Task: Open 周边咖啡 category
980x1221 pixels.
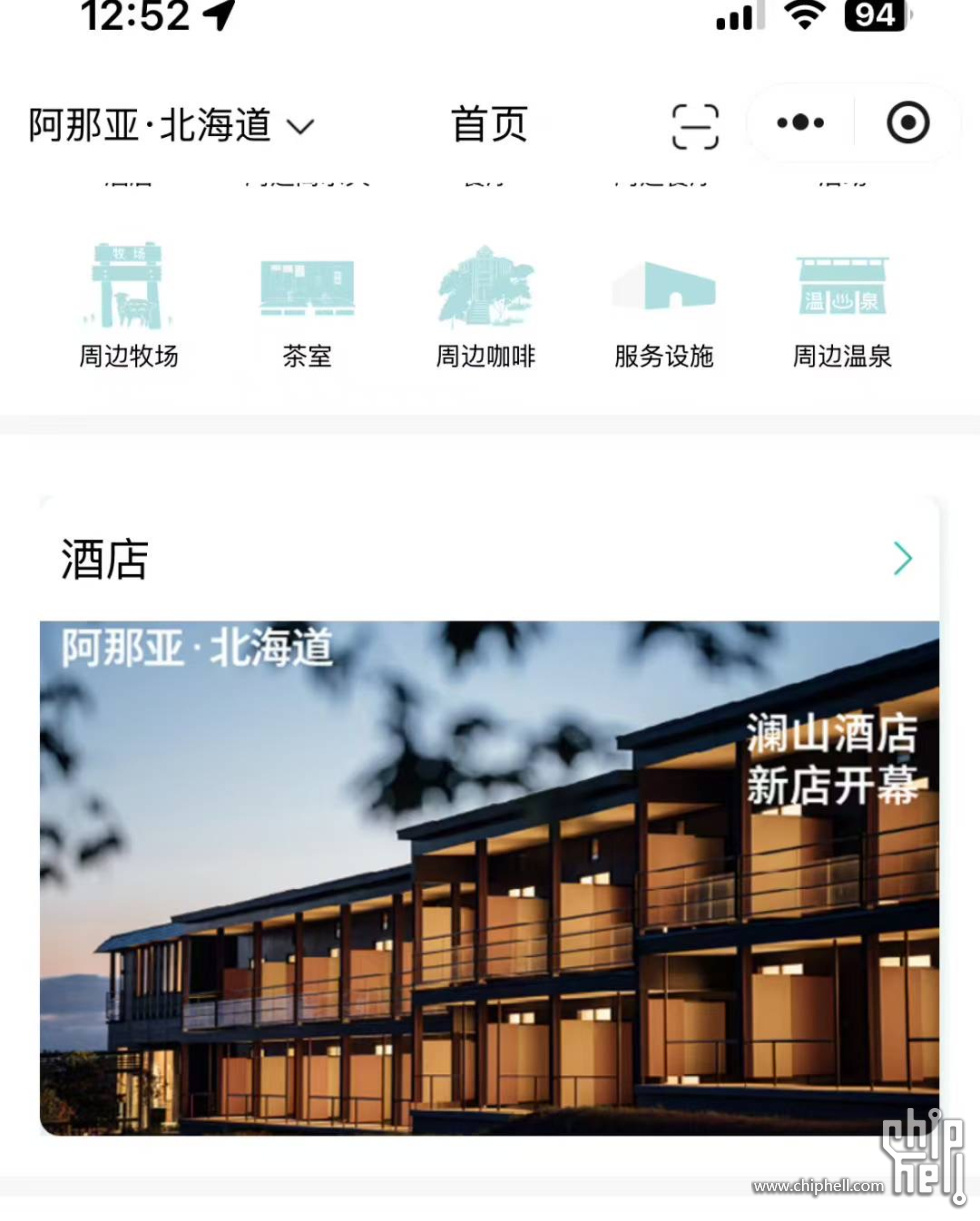Action: (486, 306)
